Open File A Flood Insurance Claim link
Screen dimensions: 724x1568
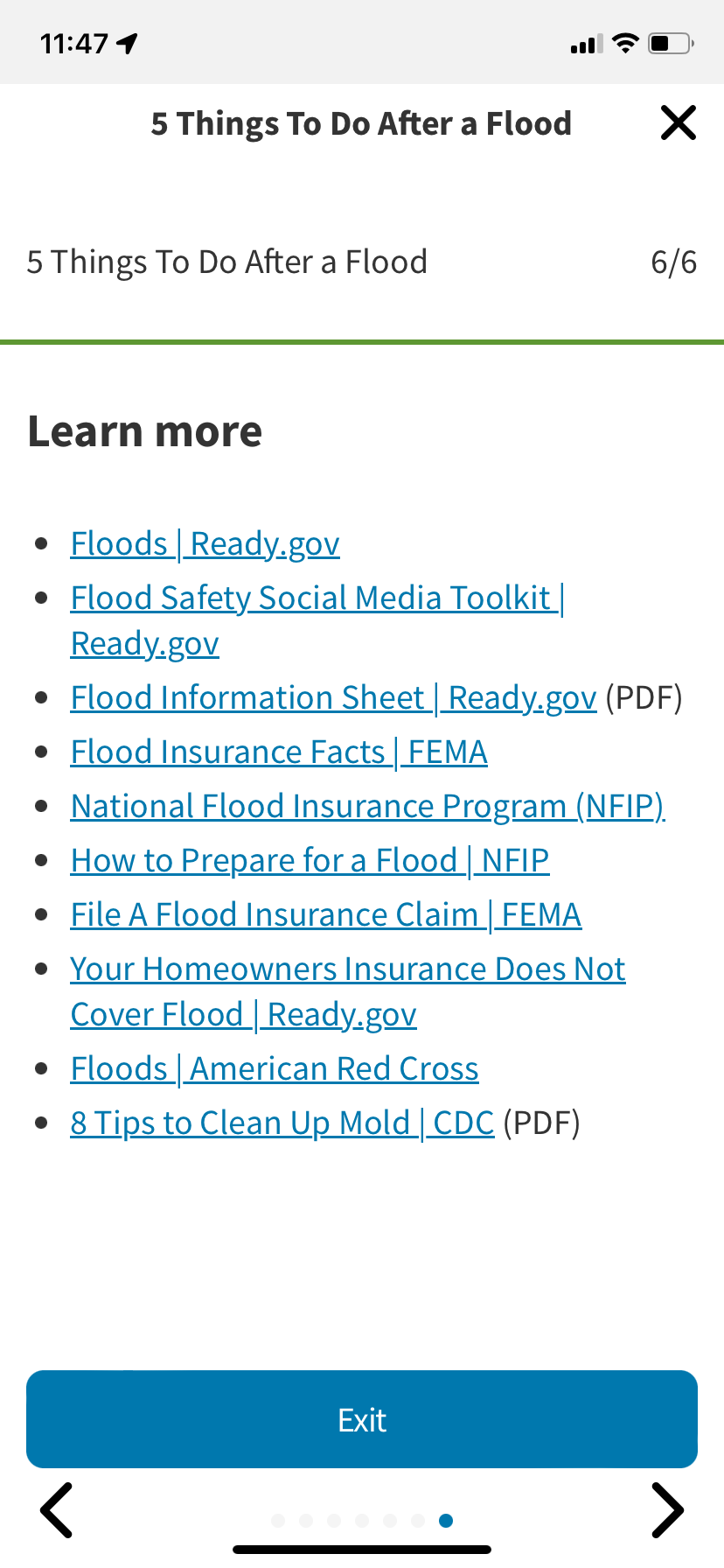326,915
